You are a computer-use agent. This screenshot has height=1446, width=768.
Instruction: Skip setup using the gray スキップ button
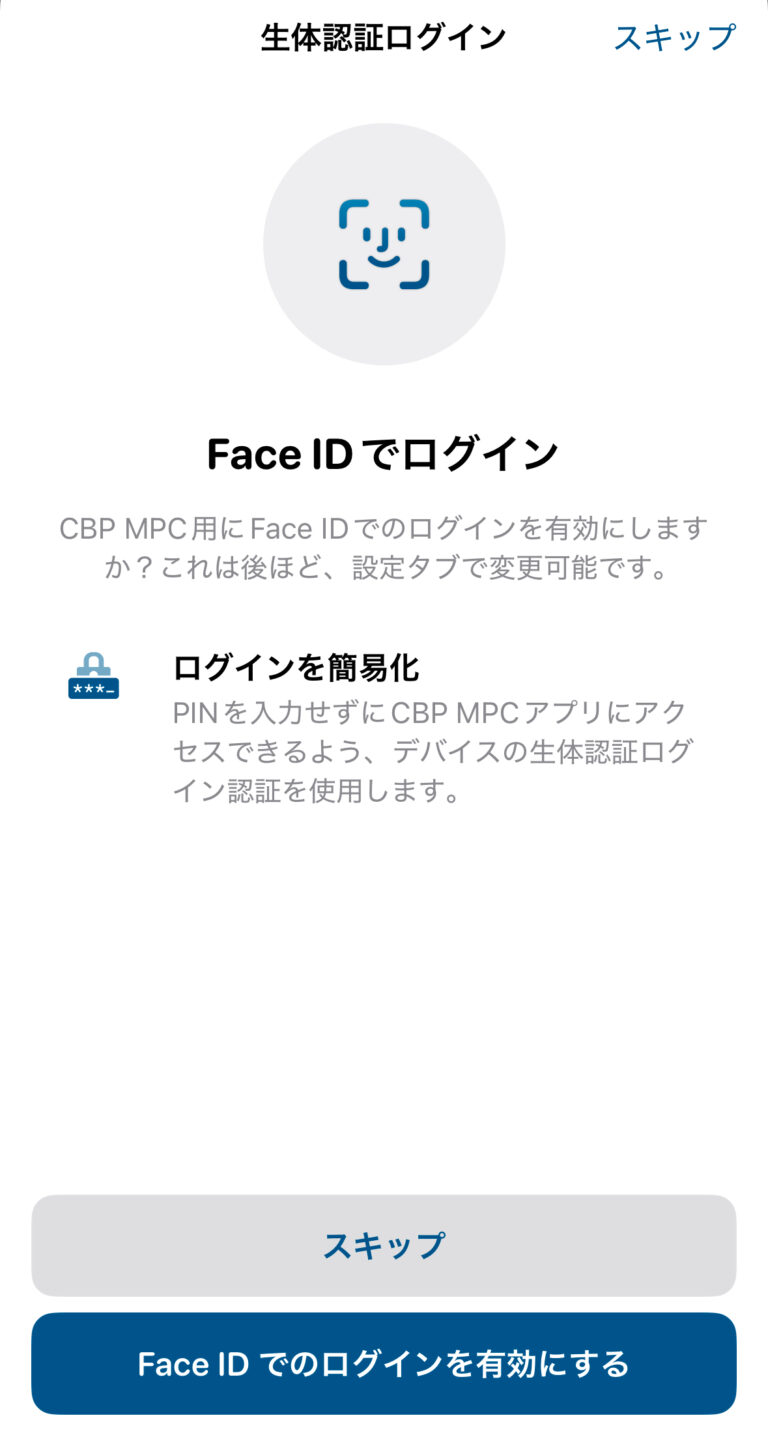[384, 1245]
